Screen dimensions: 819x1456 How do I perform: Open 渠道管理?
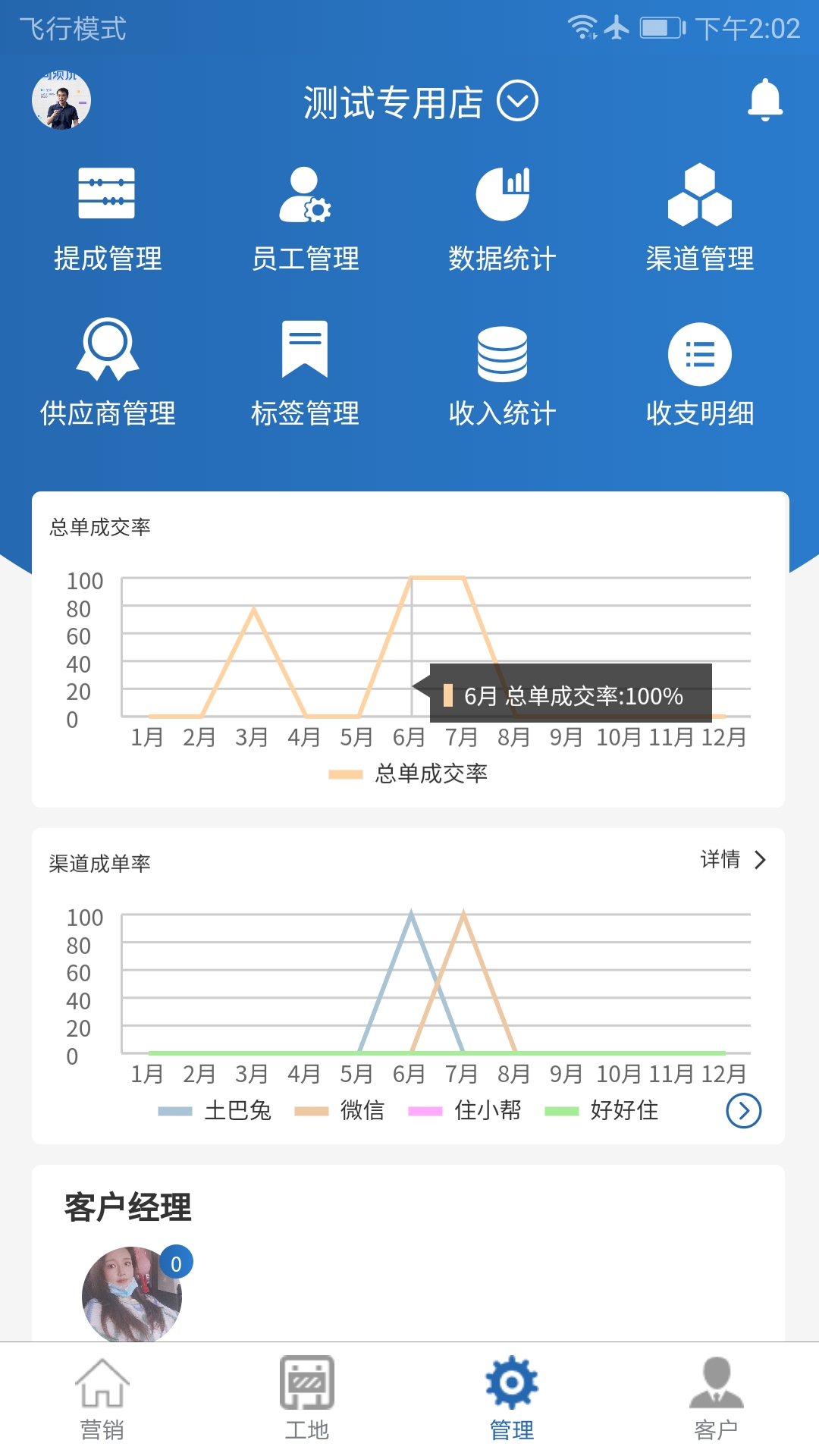pyautogui.click(x=699, y=218)
